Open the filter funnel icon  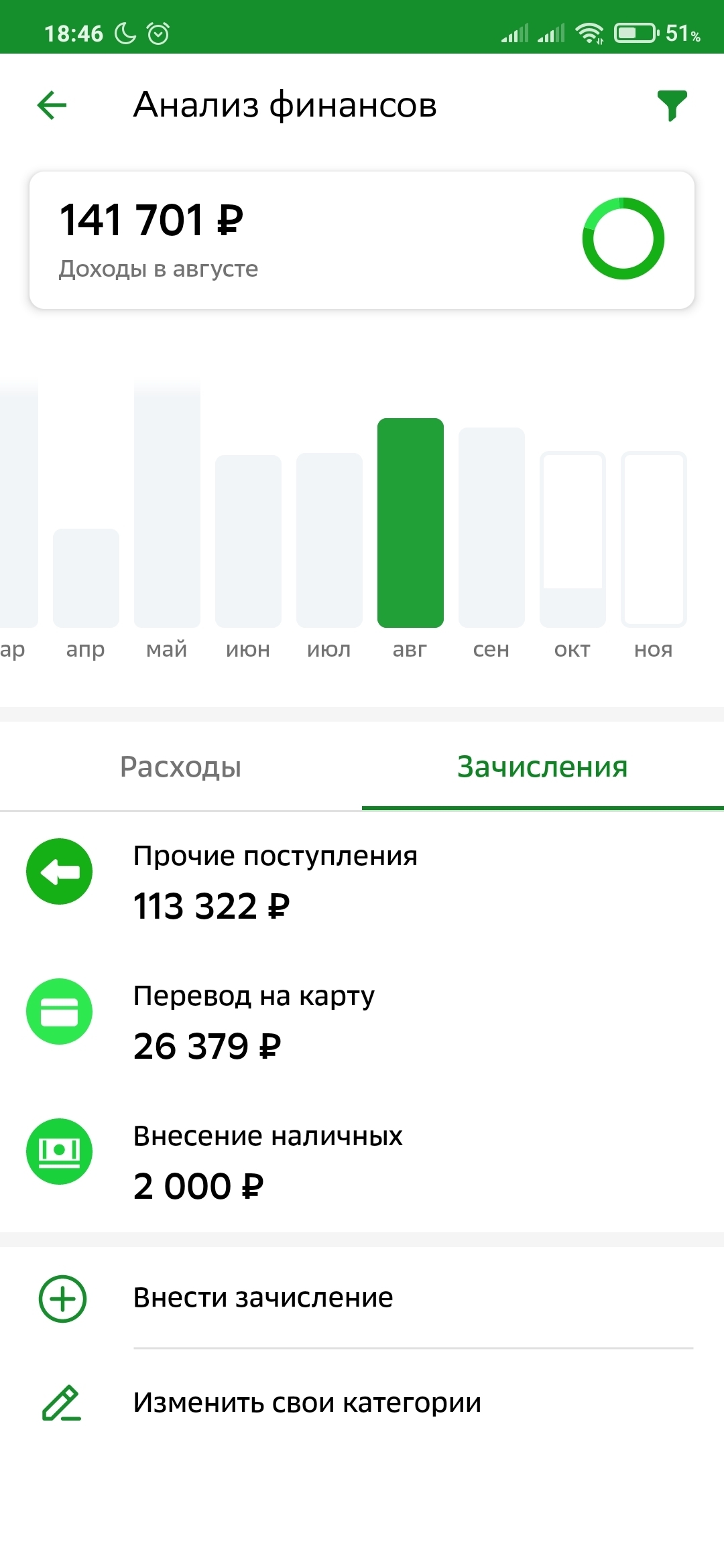672,105
